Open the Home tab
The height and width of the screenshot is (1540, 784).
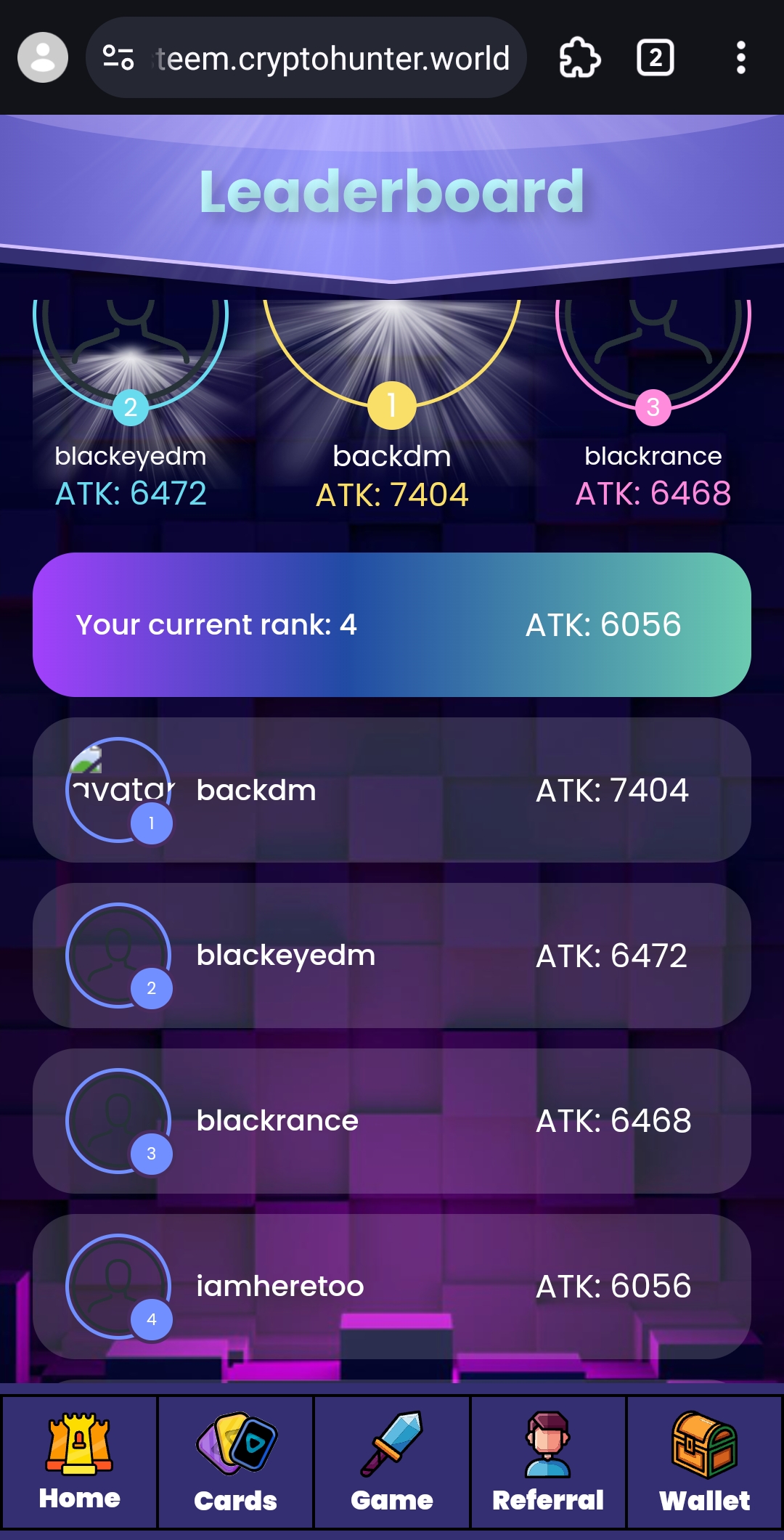pyautogui.click(x=79, y=1462)
